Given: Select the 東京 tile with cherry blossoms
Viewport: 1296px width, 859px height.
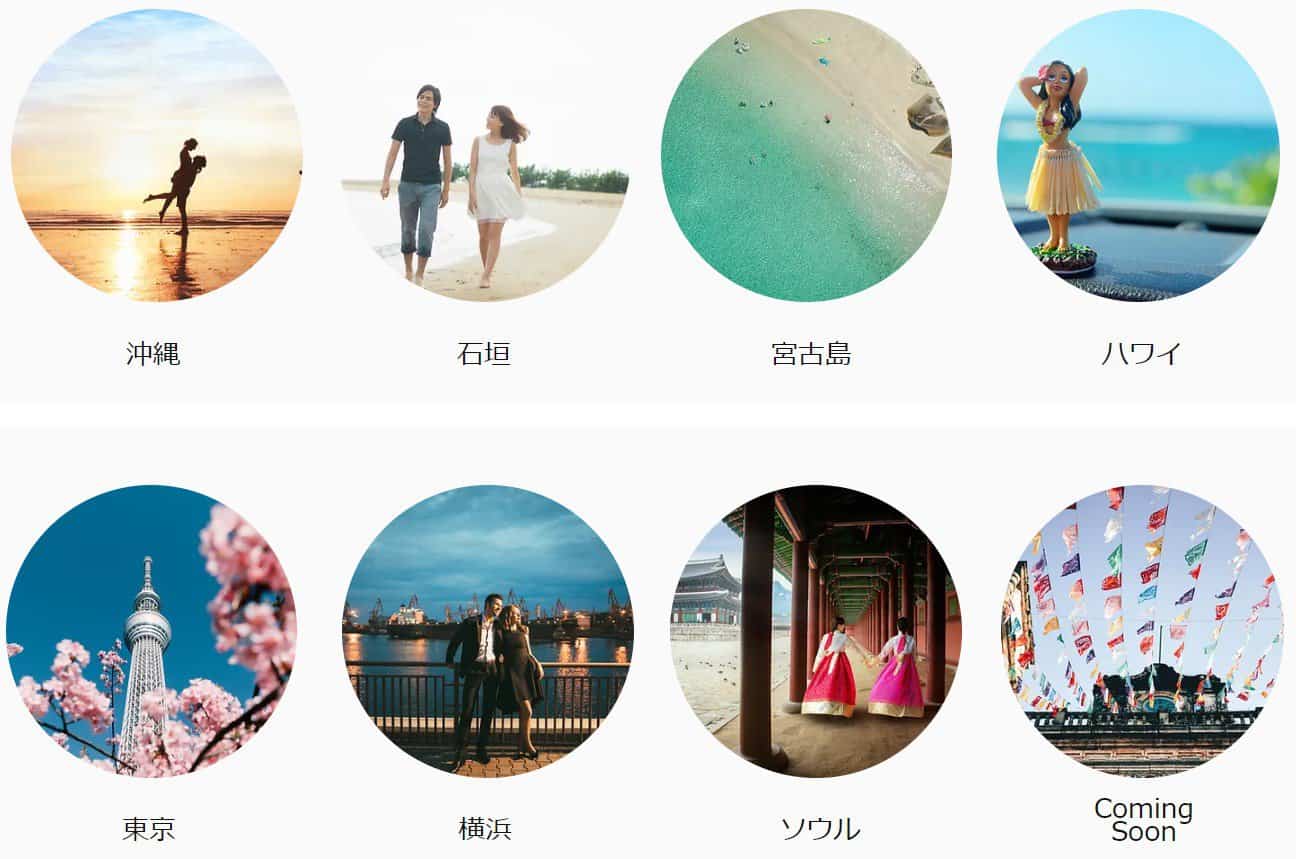Looking at the screenshot, I should [x=151, y=630].
